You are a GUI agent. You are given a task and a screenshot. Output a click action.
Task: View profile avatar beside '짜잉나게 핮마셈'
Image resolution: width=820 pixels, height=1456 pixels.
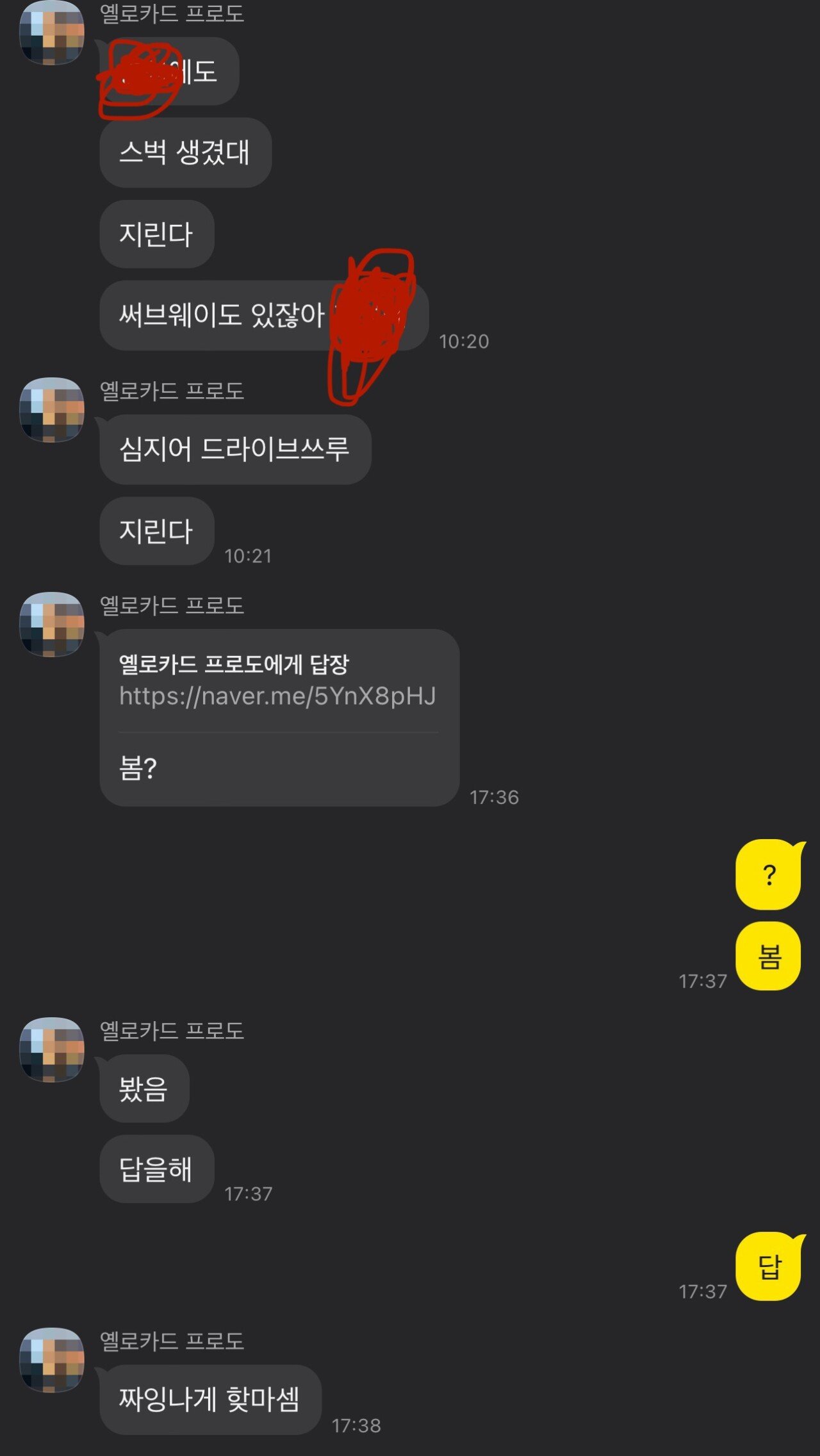click(x=52, y=1360)
